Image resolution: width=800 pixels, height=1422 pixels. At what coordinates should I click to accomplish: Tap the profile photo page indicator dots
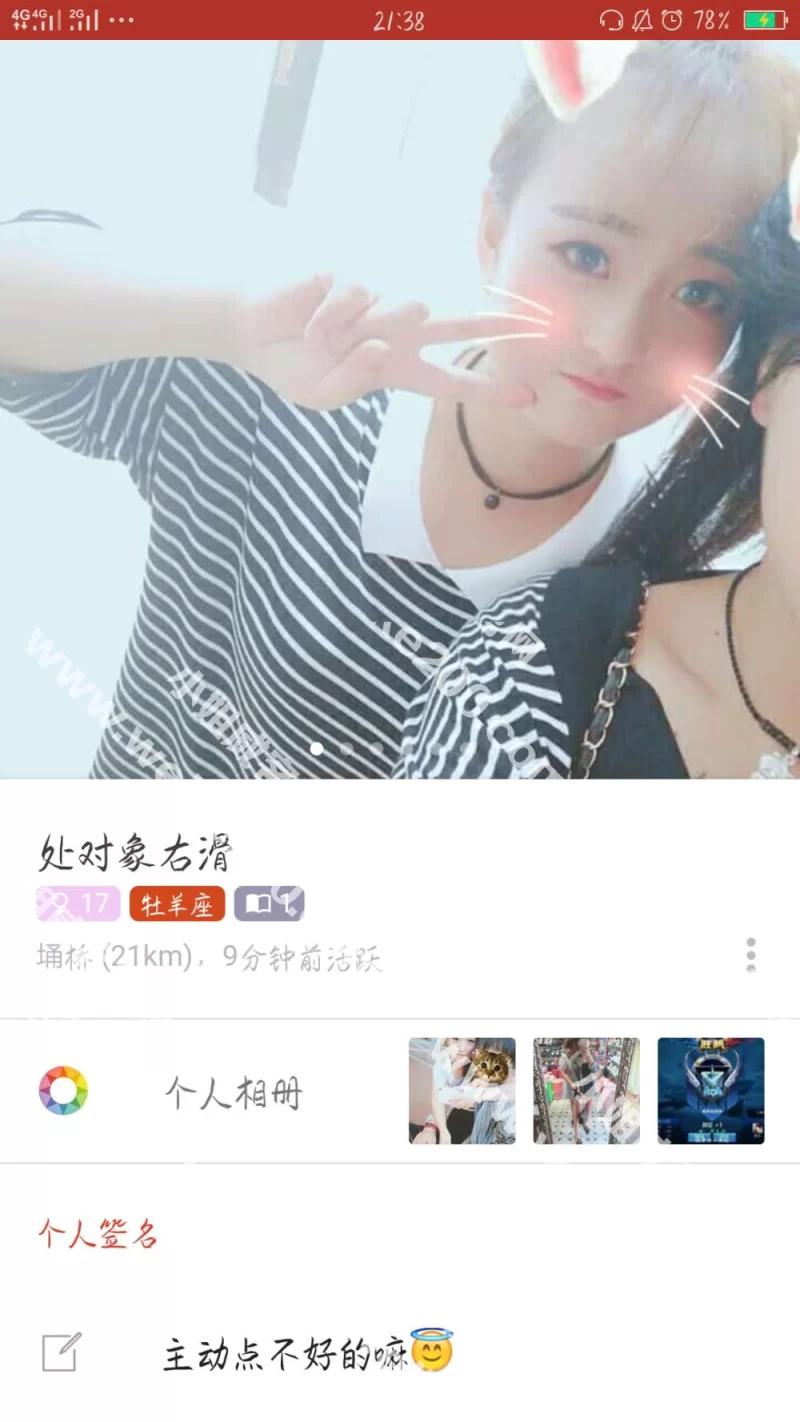pyautogui.click(x=346, y=748)
